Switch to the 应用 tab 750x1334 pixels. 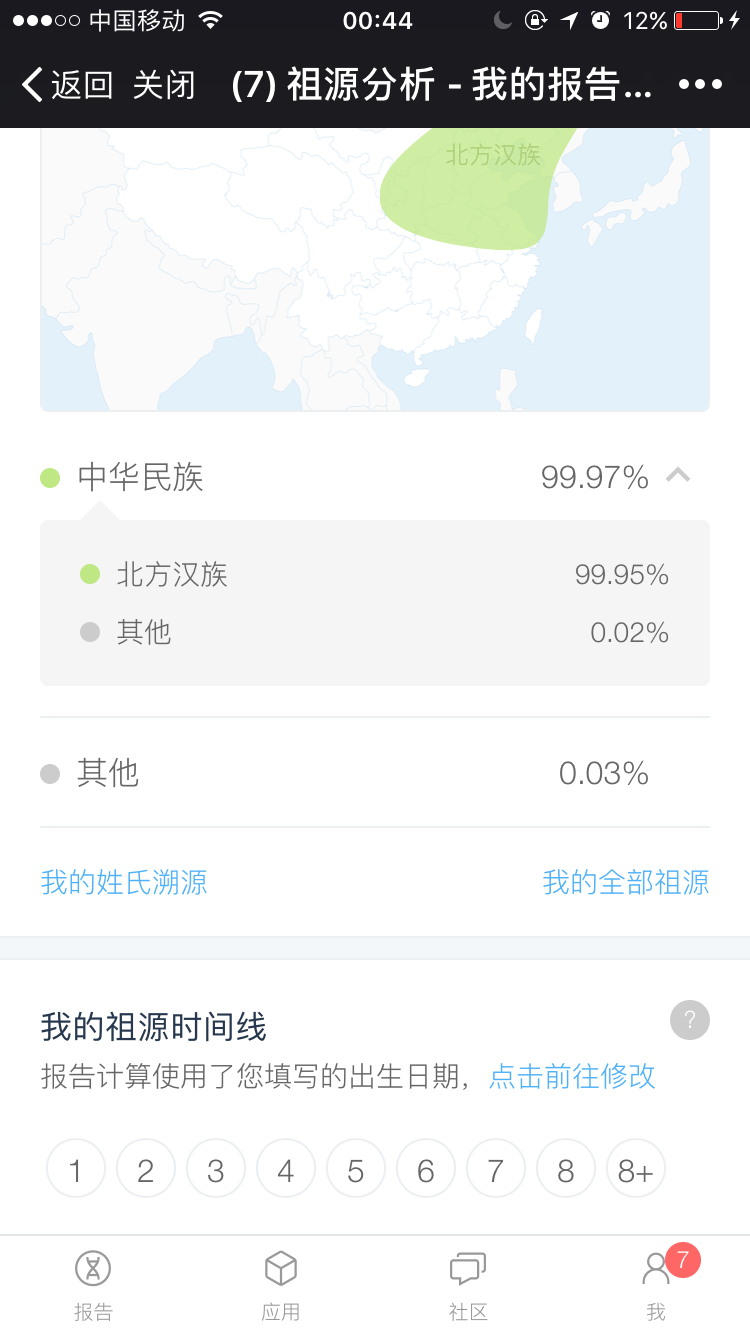pos(281,1285)
